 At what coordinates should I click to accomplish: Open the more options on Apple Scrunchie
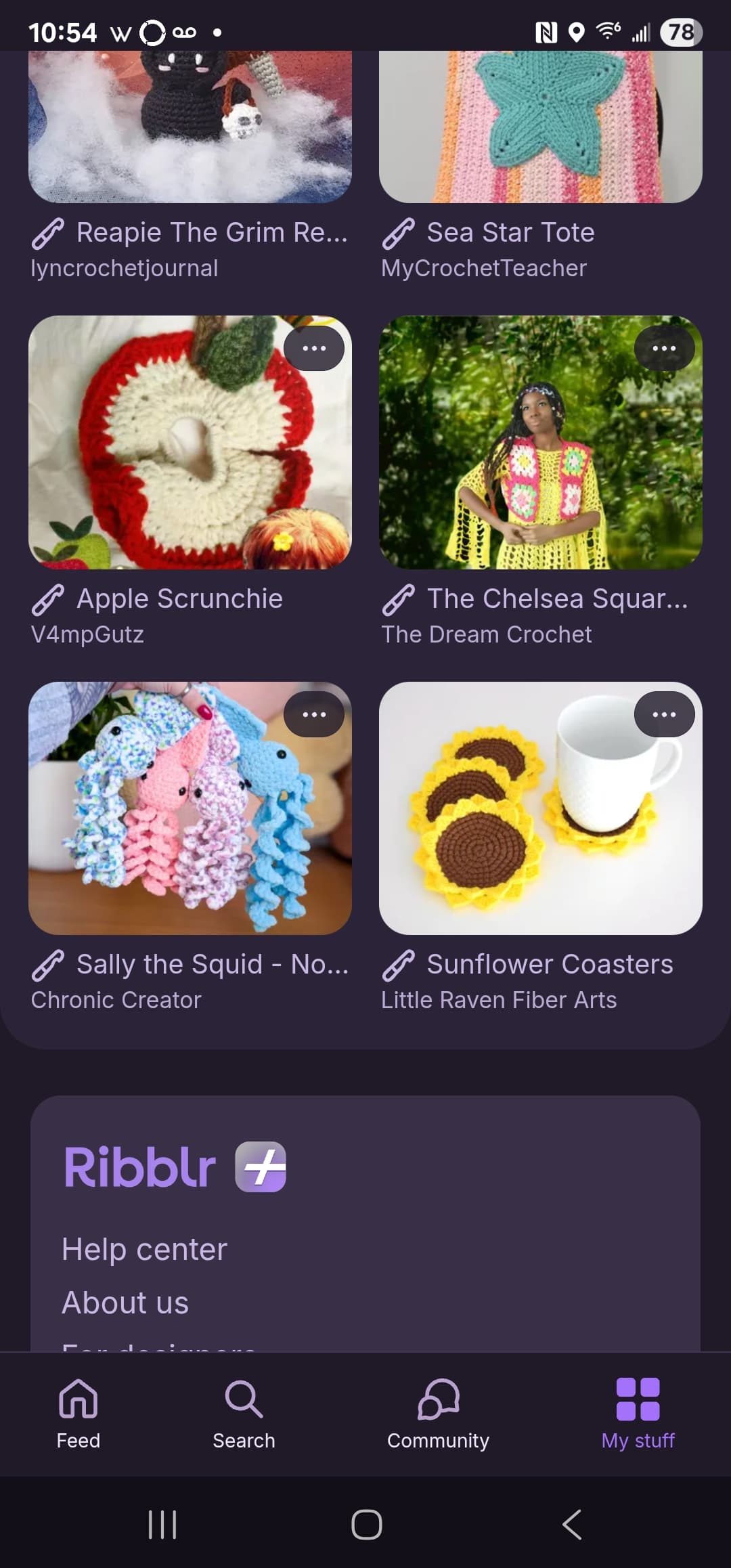(x=314, y=349)
